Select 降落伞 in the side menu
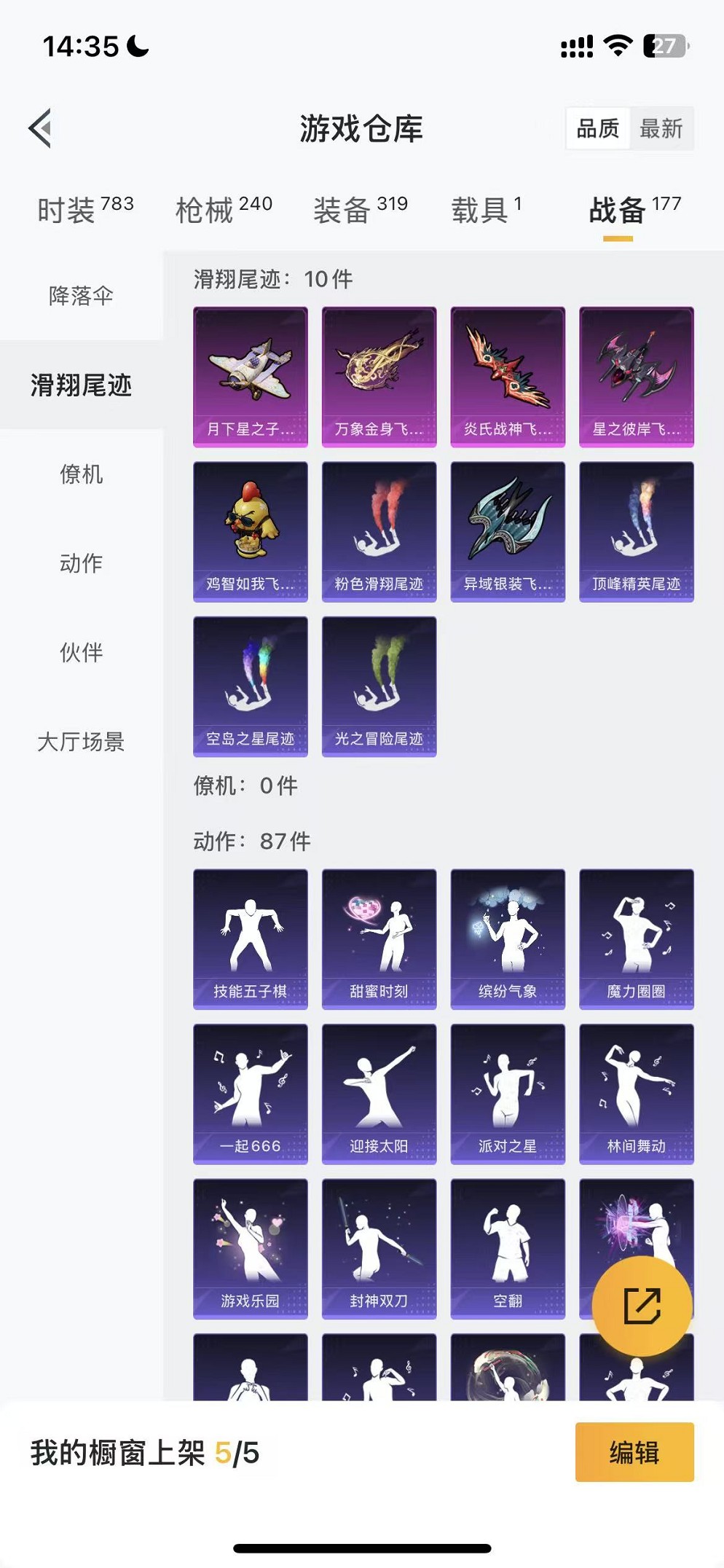The image size is (724, 1568). [x=81, y=296]
